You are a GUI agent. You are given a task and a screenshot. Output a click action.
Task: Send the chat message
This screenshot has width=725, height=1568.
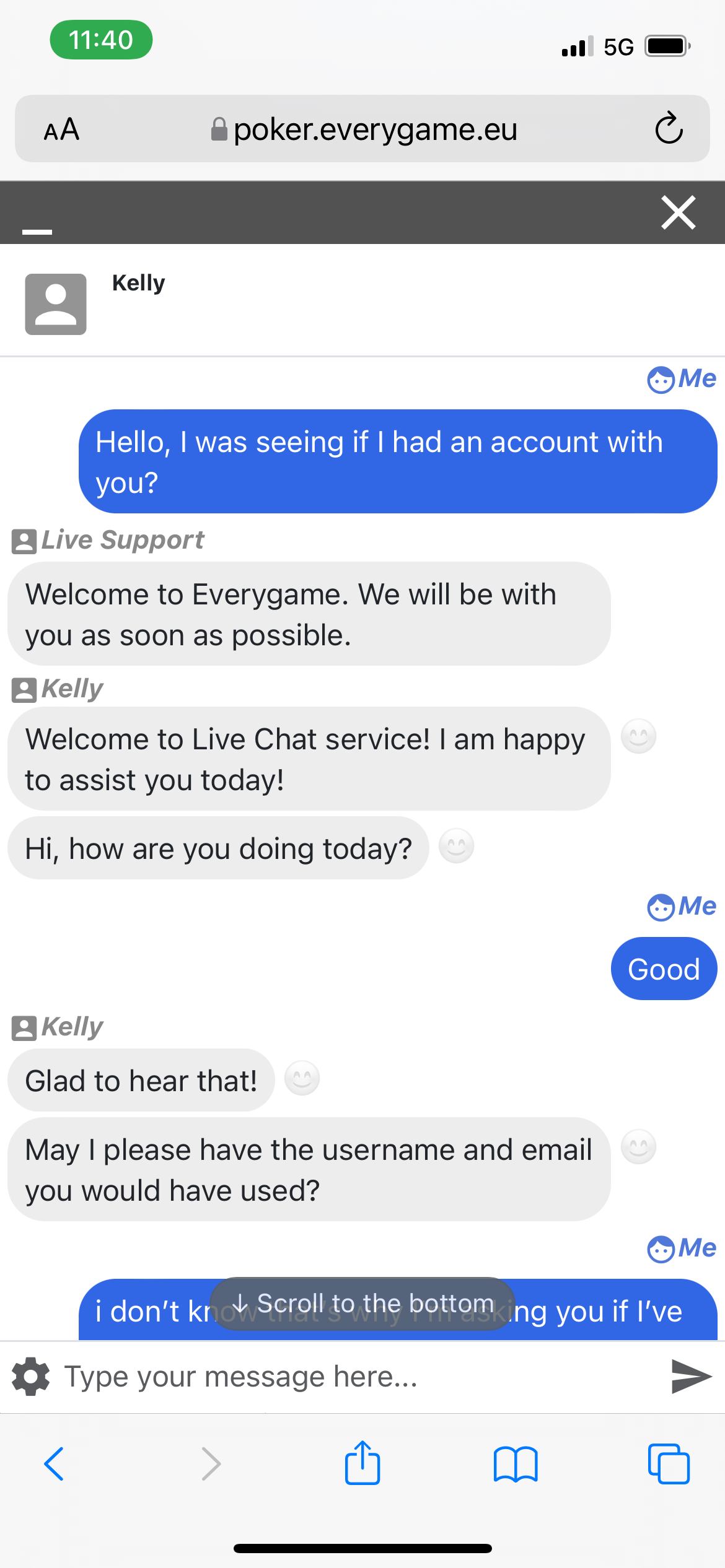point(692,1377)
